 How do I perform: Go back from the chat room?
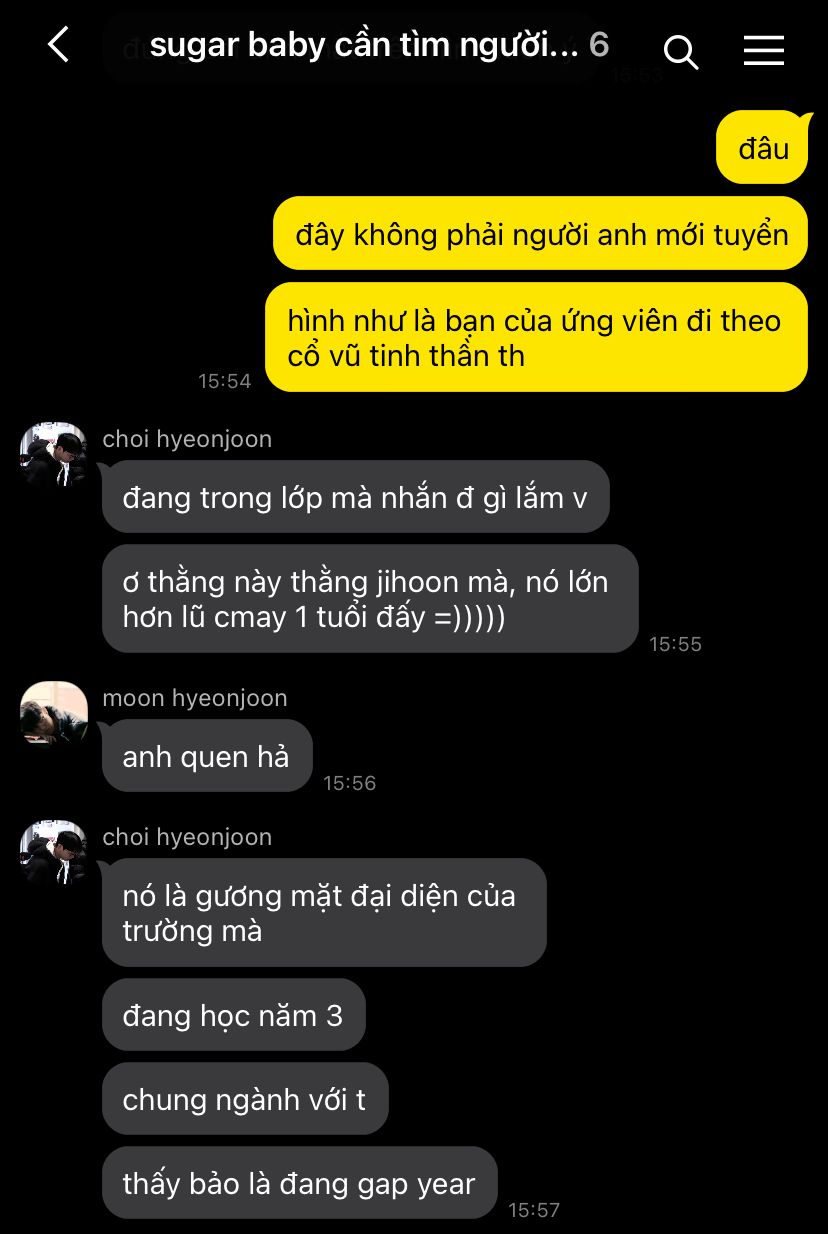(x=59, y=45)
